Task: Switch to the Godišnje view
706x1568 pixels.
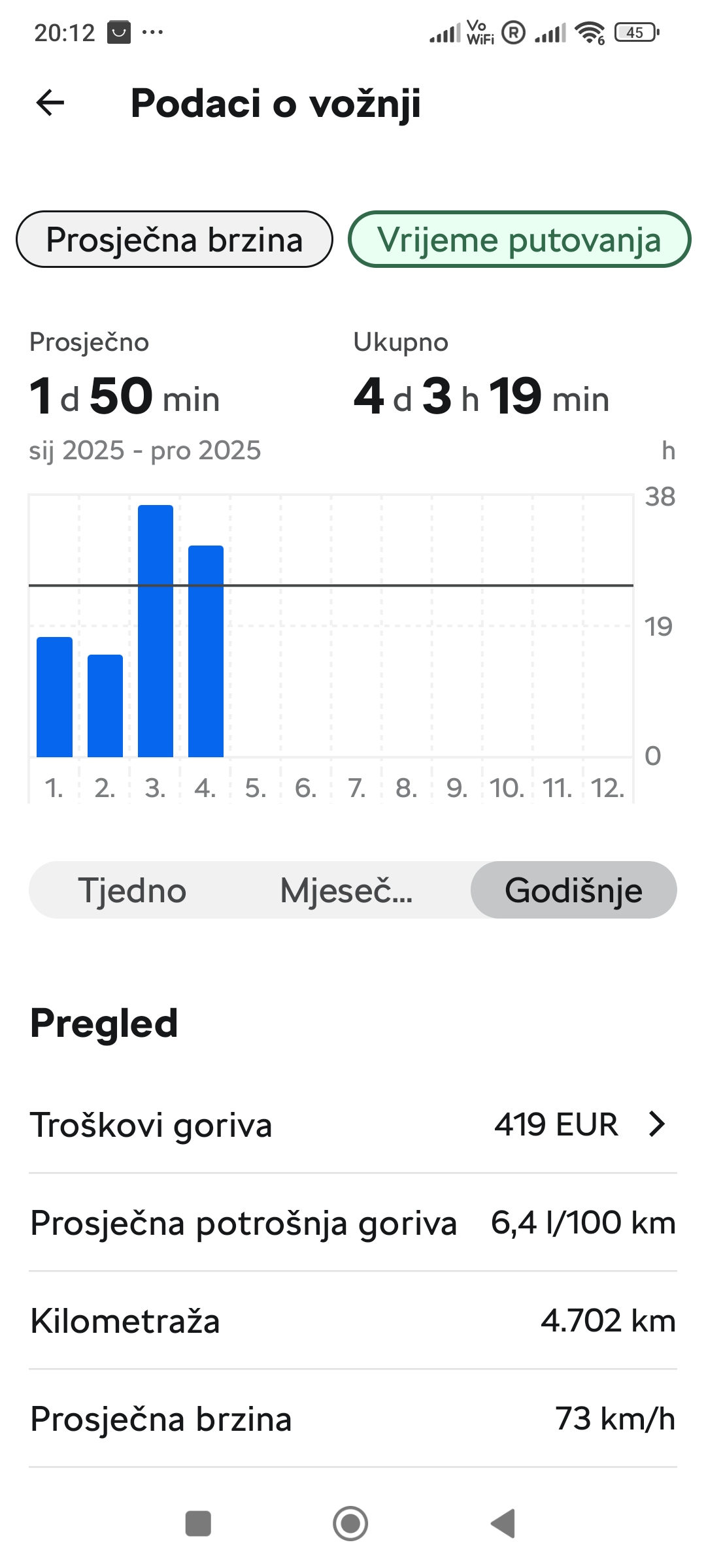Action: (x=573, y=890)
